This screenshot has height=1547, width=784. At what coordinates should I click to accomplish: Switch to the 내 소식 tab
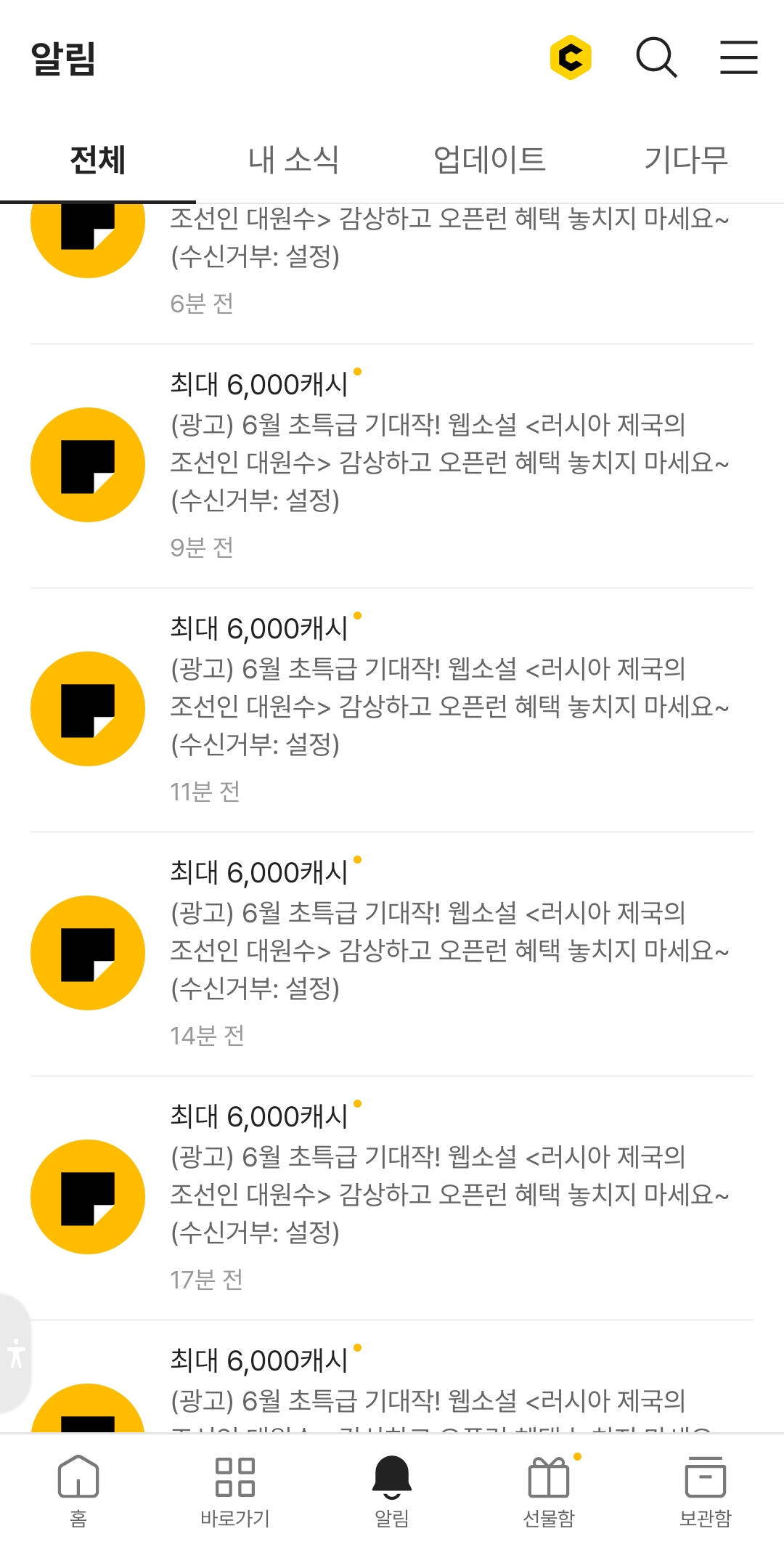tap(293, 160)
